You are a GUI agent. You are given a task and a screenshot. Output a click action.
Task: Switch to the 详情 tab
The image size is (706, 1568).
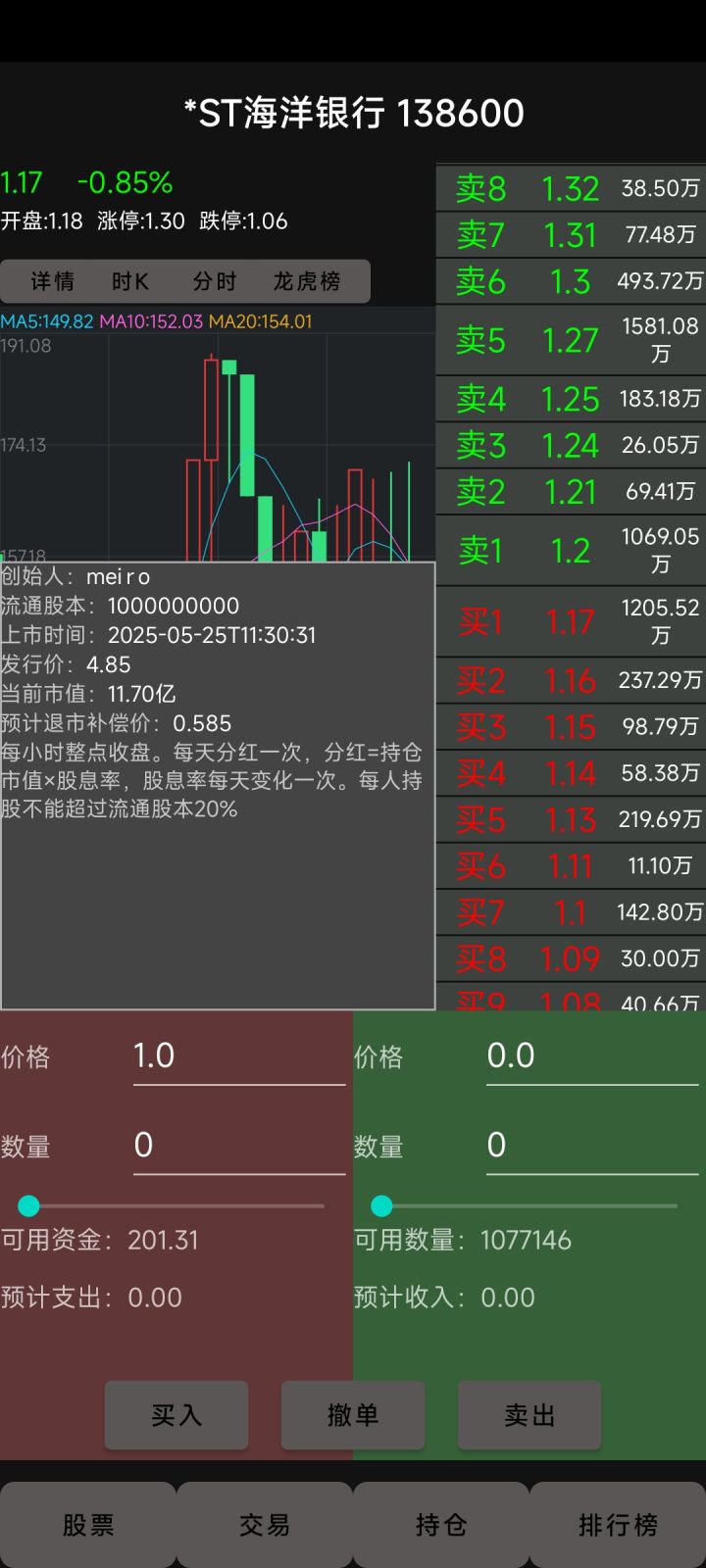pos(52,282)
